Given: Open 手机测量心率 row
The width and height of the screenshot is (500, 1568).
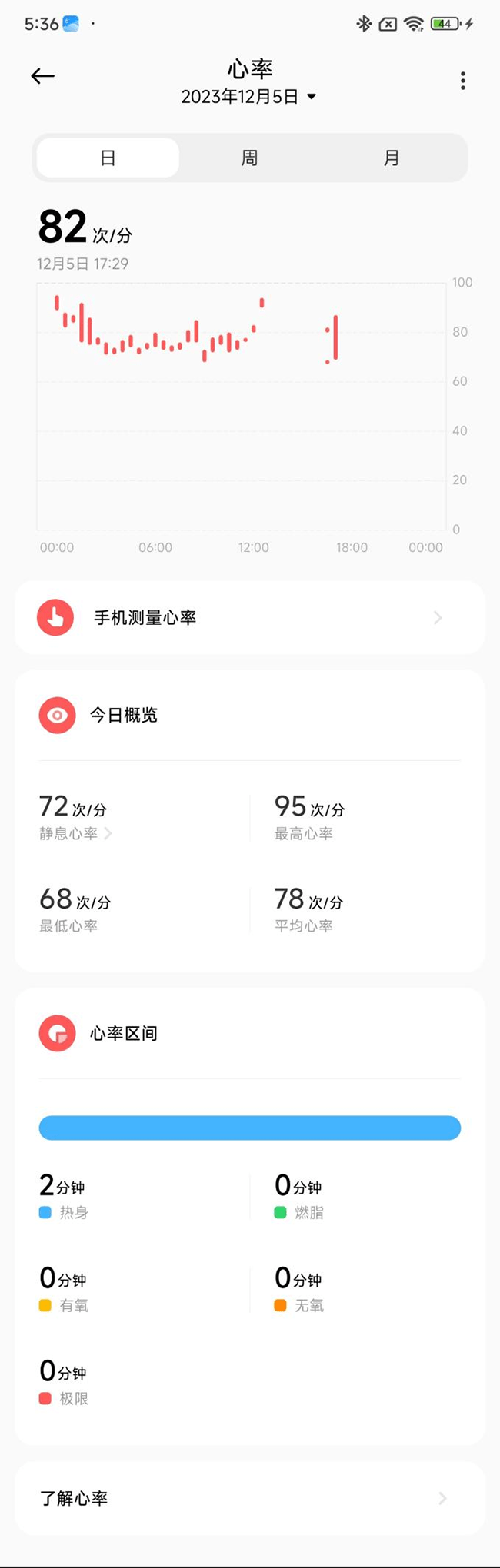Looking at the screenshot, I should click(249, 617).
